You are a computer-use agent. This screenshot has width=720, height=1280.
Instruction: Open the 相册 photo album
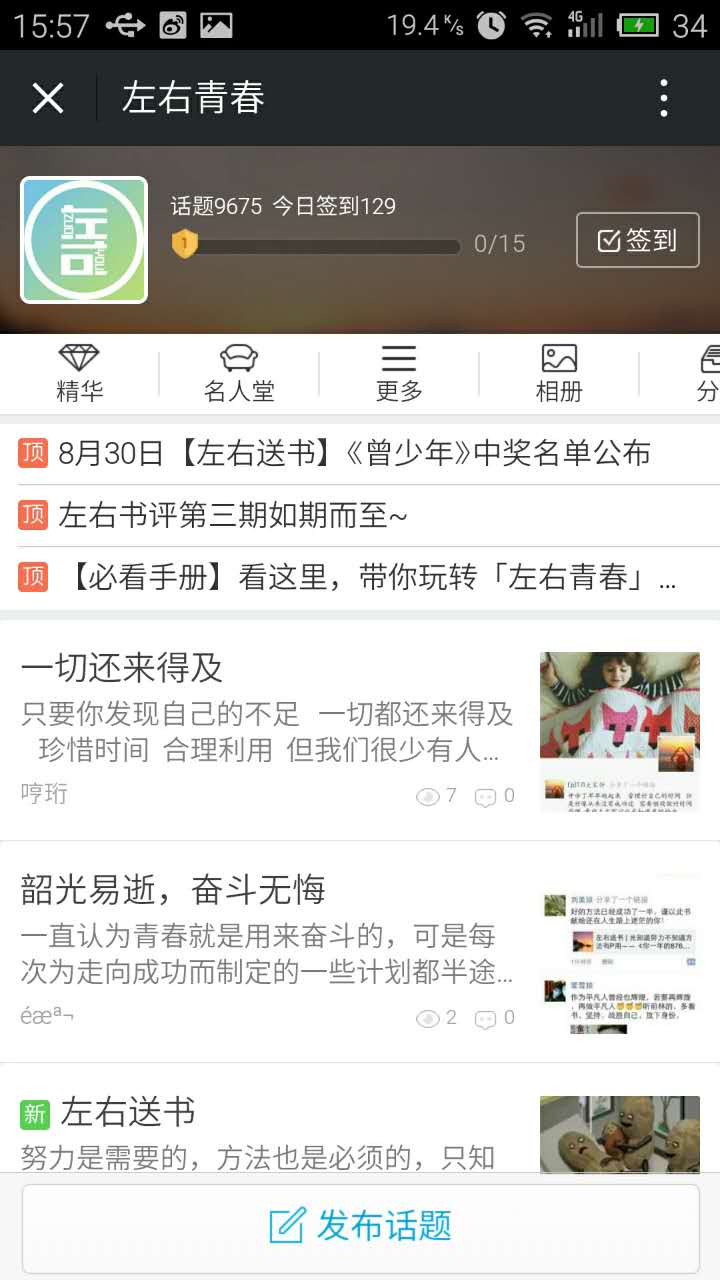tap(559, 374)
